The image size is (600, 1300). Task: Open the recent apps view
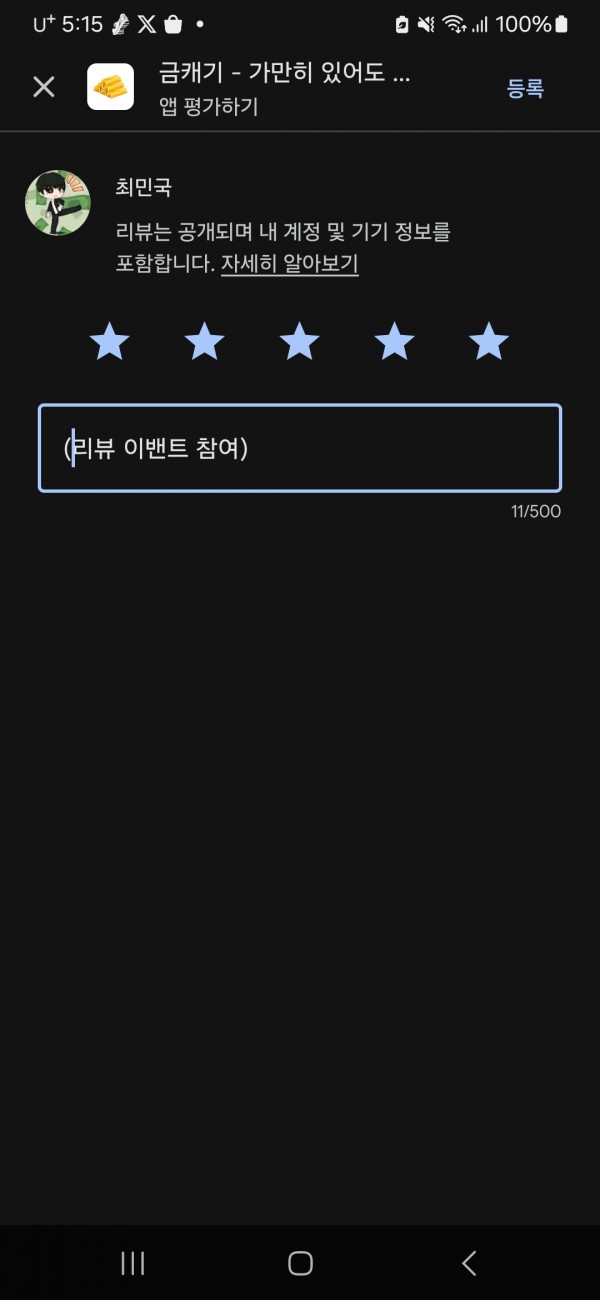tap(132, 1263)
